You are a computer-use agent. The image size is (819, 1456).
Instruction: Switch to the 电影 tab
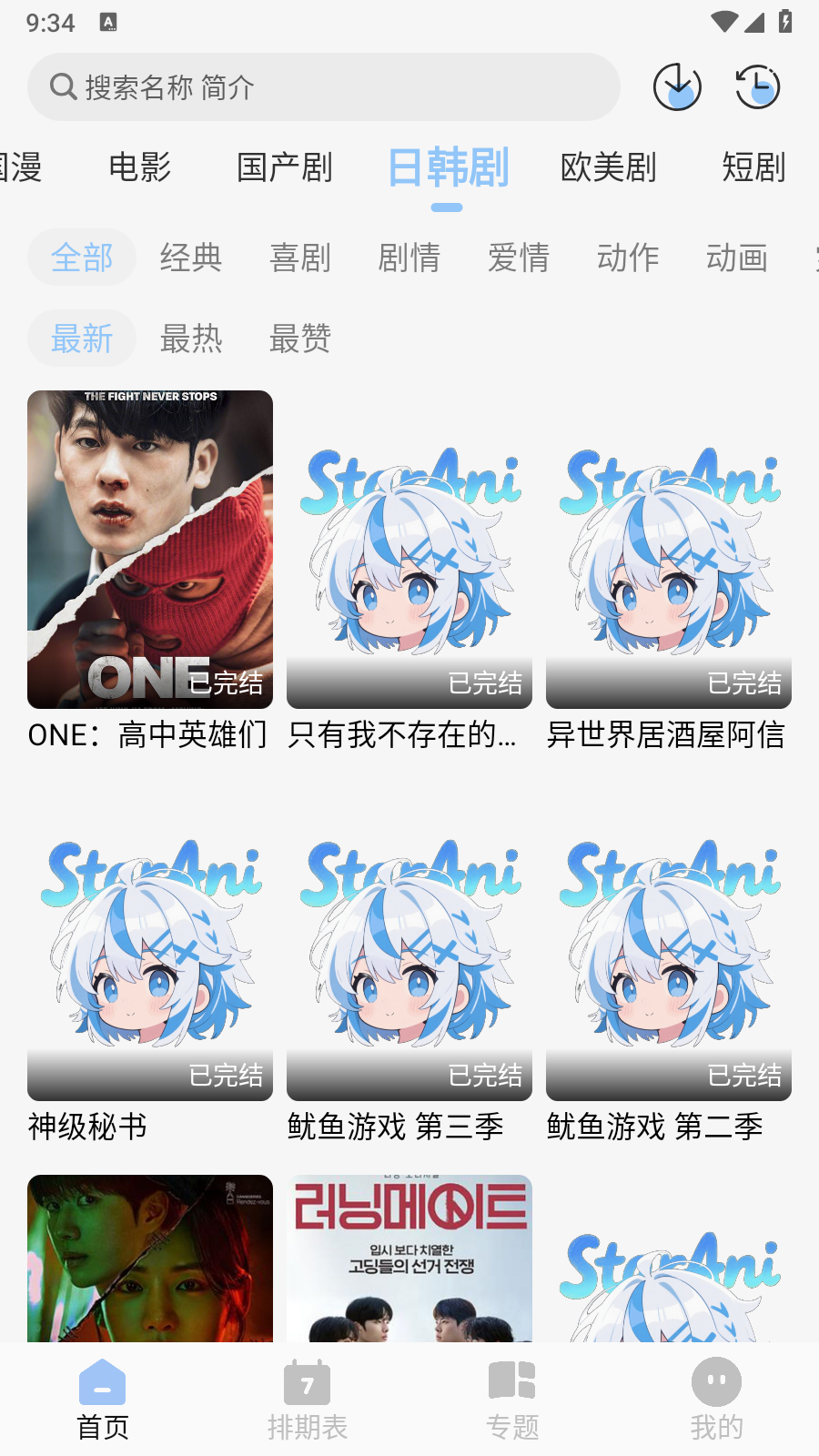[x=139, y=167]
